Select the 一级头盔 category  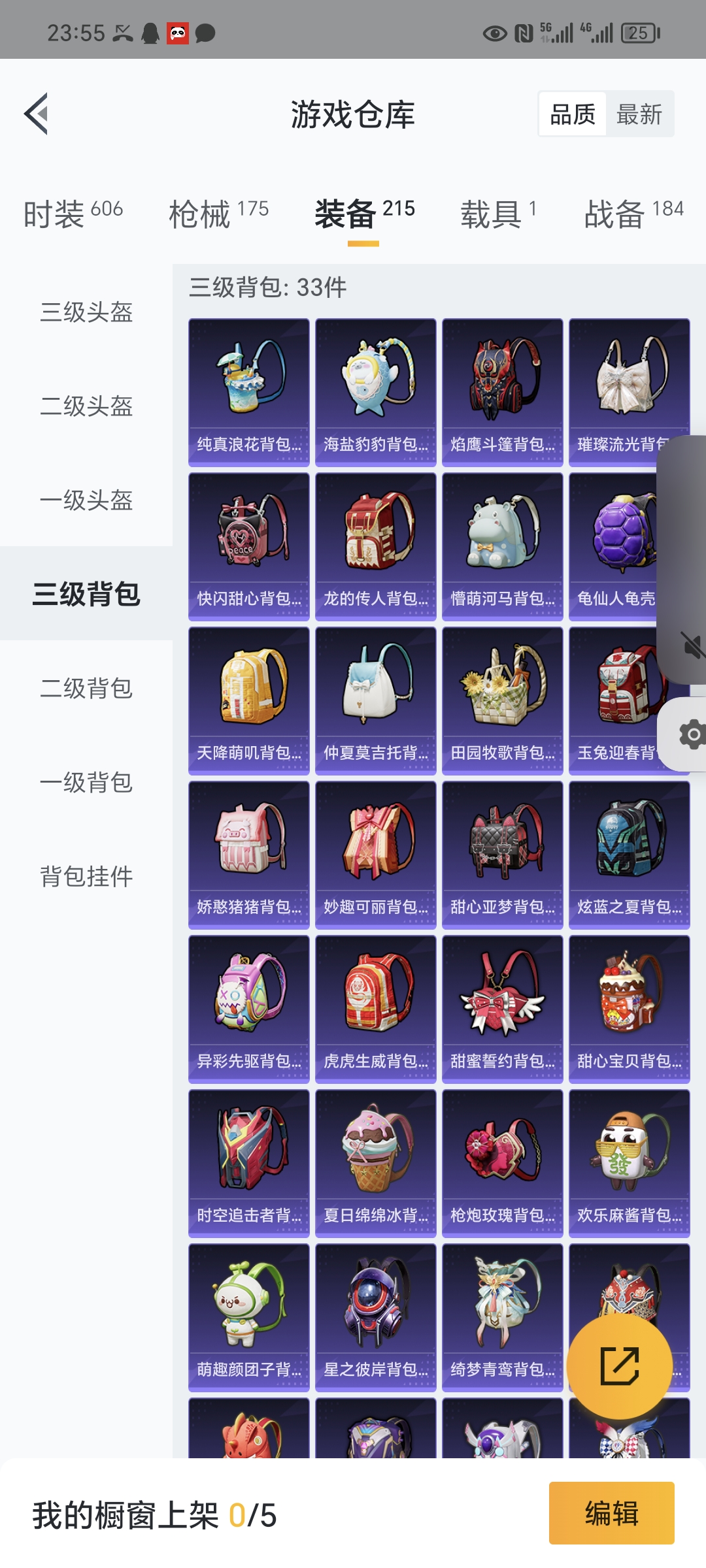tap(86, 500)
